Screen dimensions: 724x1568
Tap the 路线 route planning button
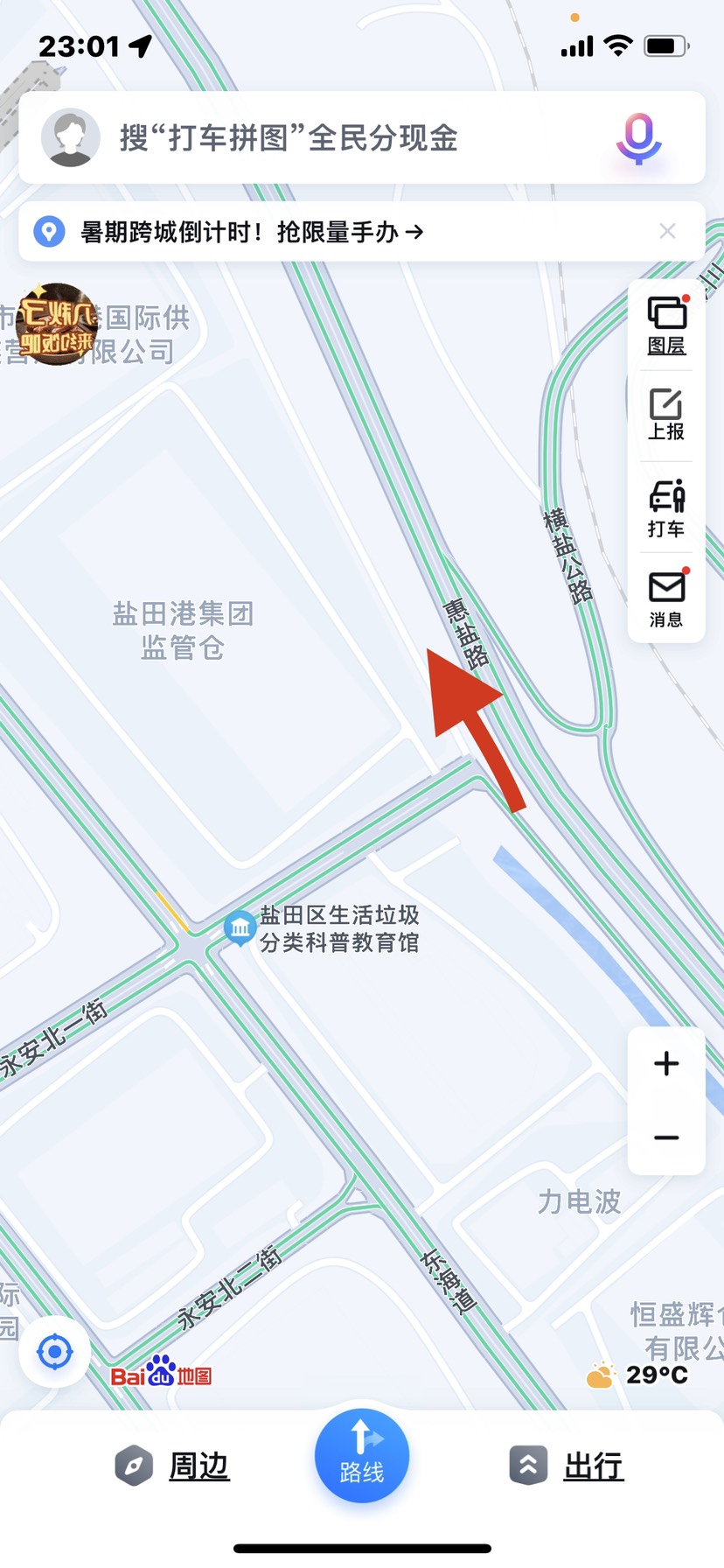point(362,1456)
